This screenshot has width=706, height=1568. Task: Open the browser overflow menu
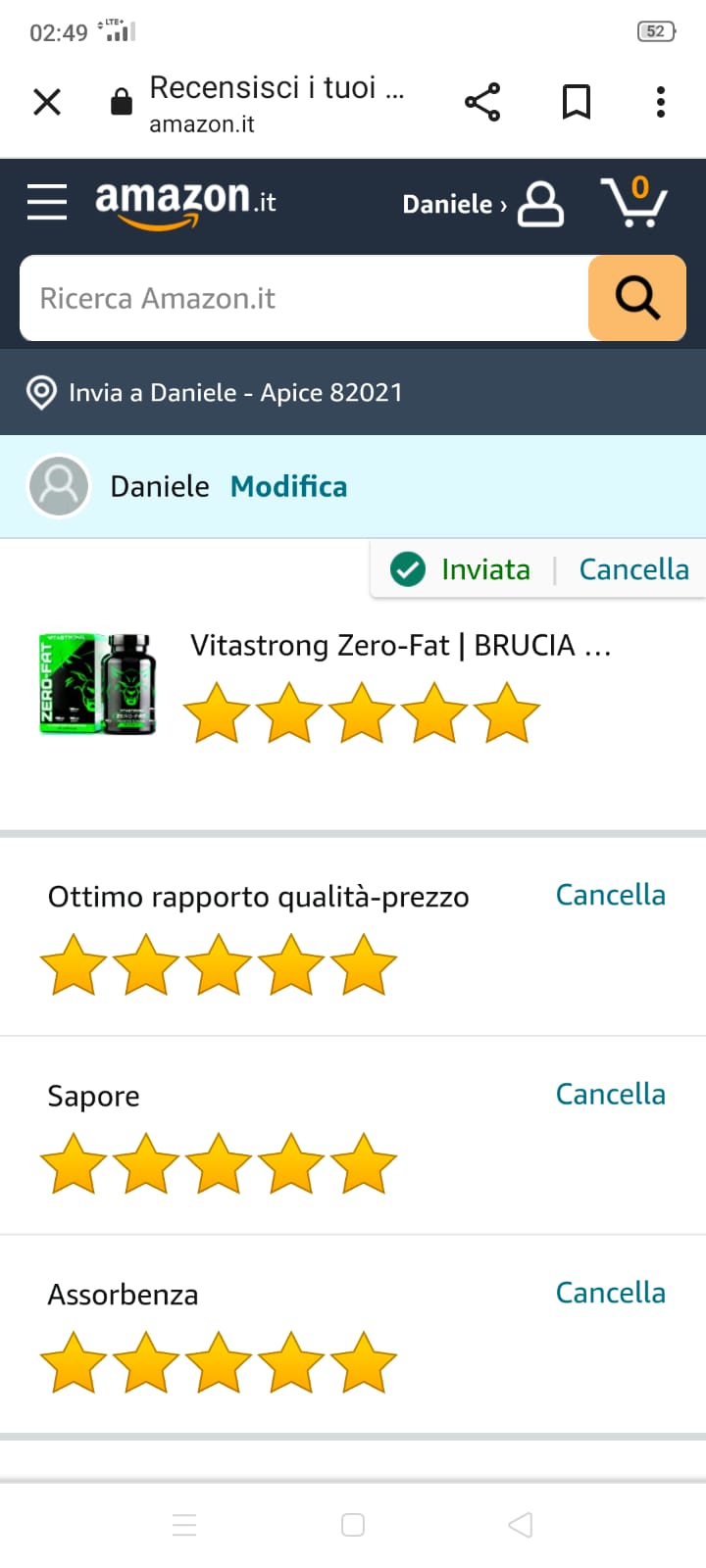[661, 102]
